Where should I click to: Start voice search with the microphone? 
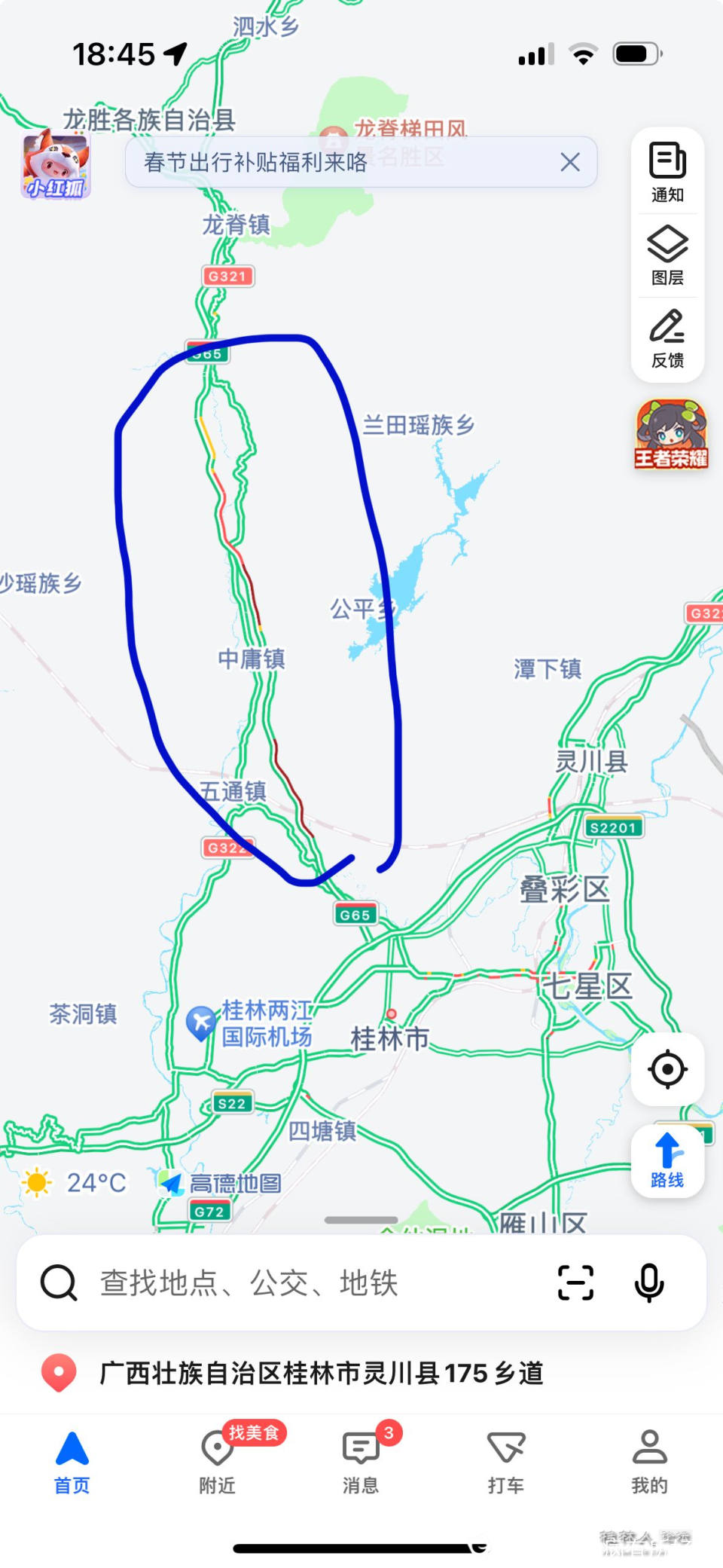tap(649, 1282)
